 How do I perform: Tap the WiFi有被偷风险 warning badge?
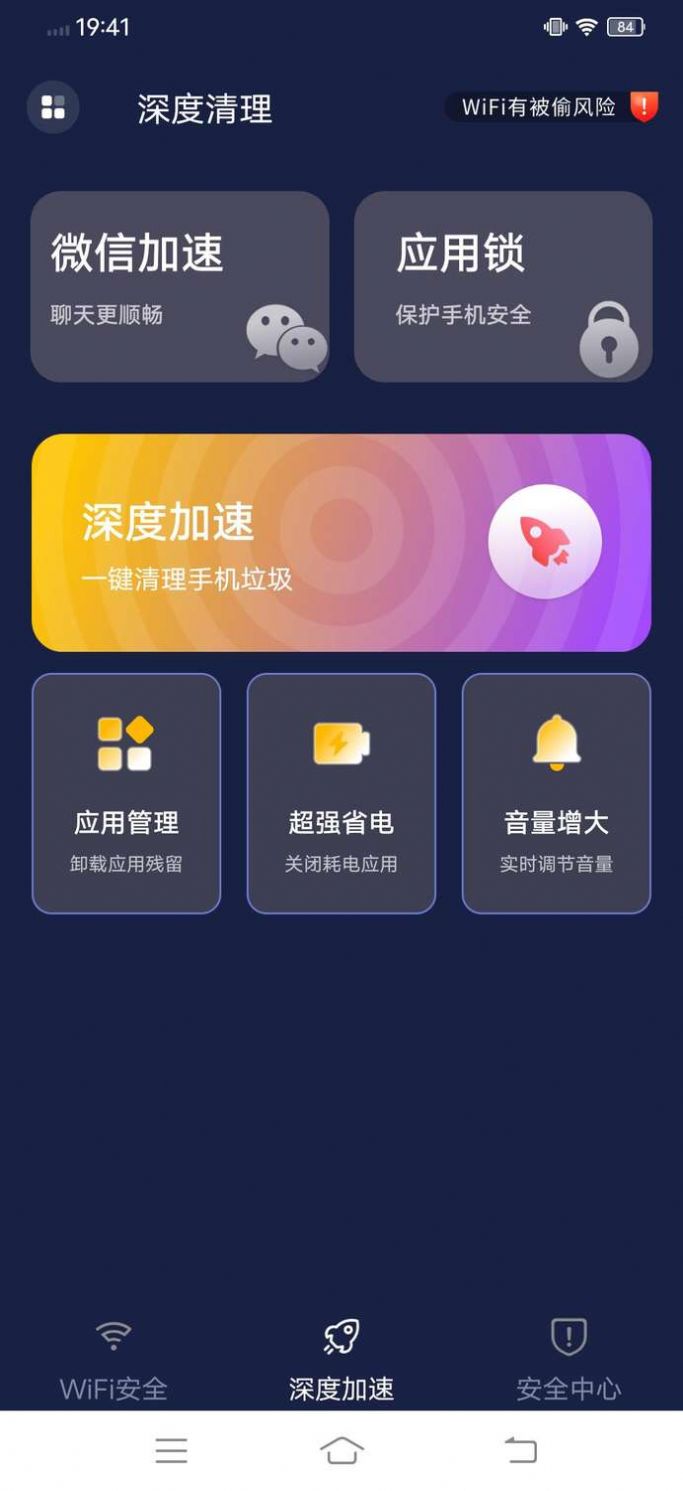coord(551,107)
